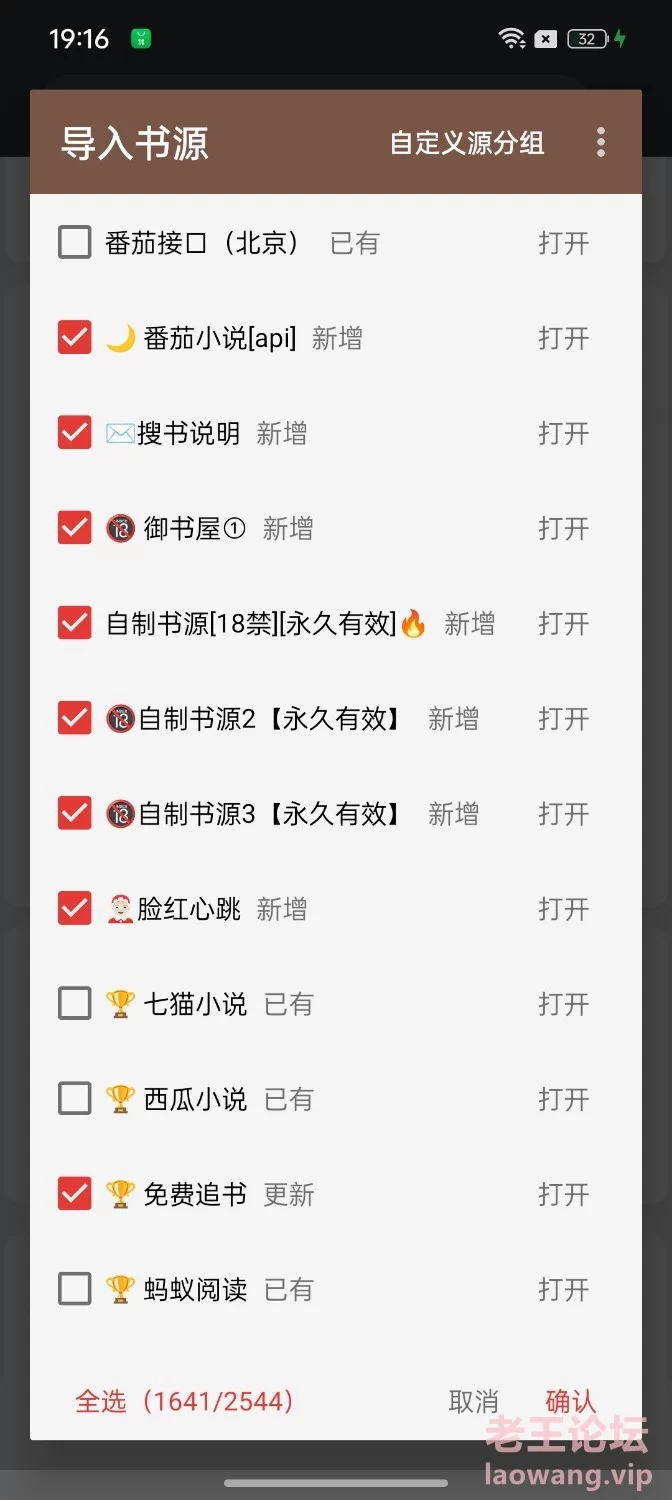Tap 打开 beside 七猫小说
Image resolution: width=672 pixels, height=1500 pixels.
point(564,1004)
